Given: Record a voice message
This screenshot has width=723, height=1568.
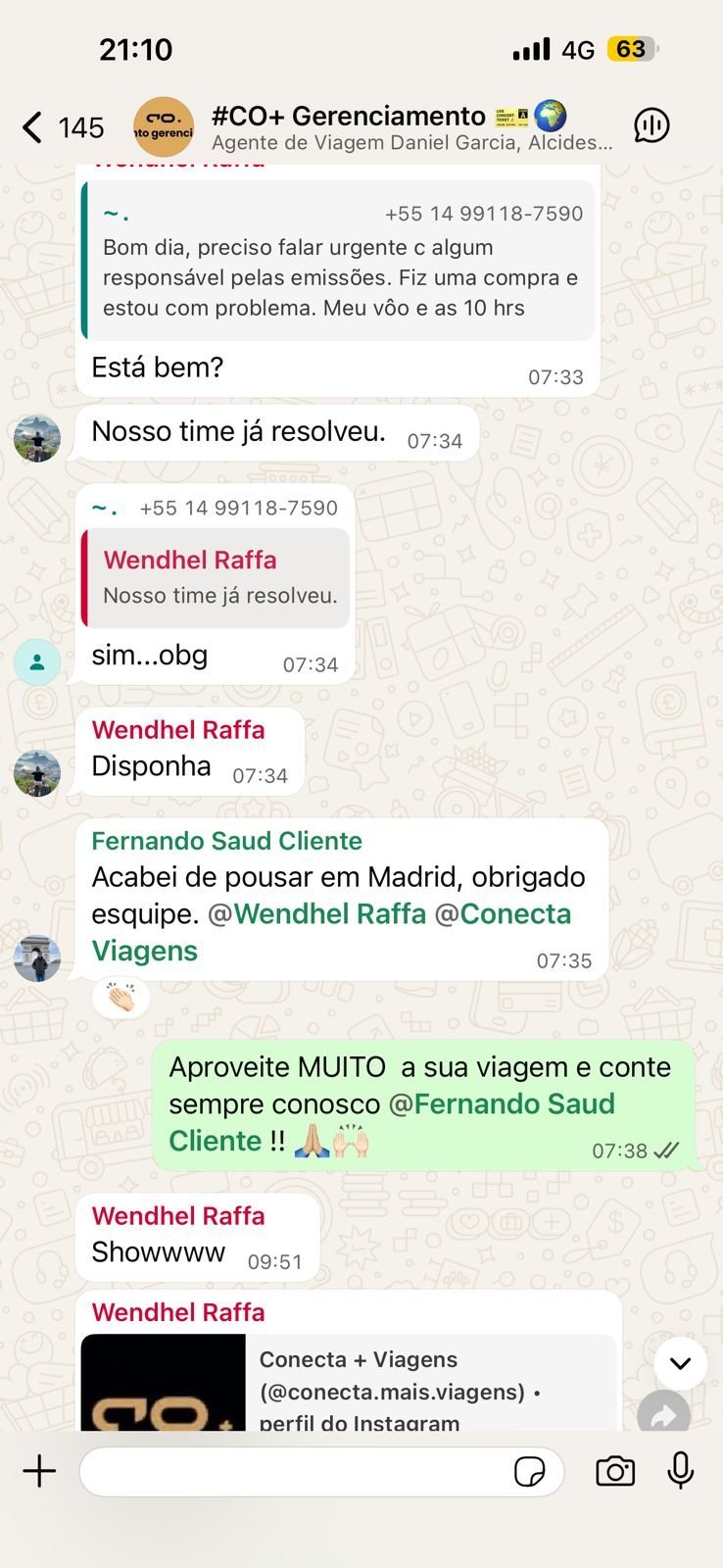Looking at the screenshot, I should tap(681, 1471).
